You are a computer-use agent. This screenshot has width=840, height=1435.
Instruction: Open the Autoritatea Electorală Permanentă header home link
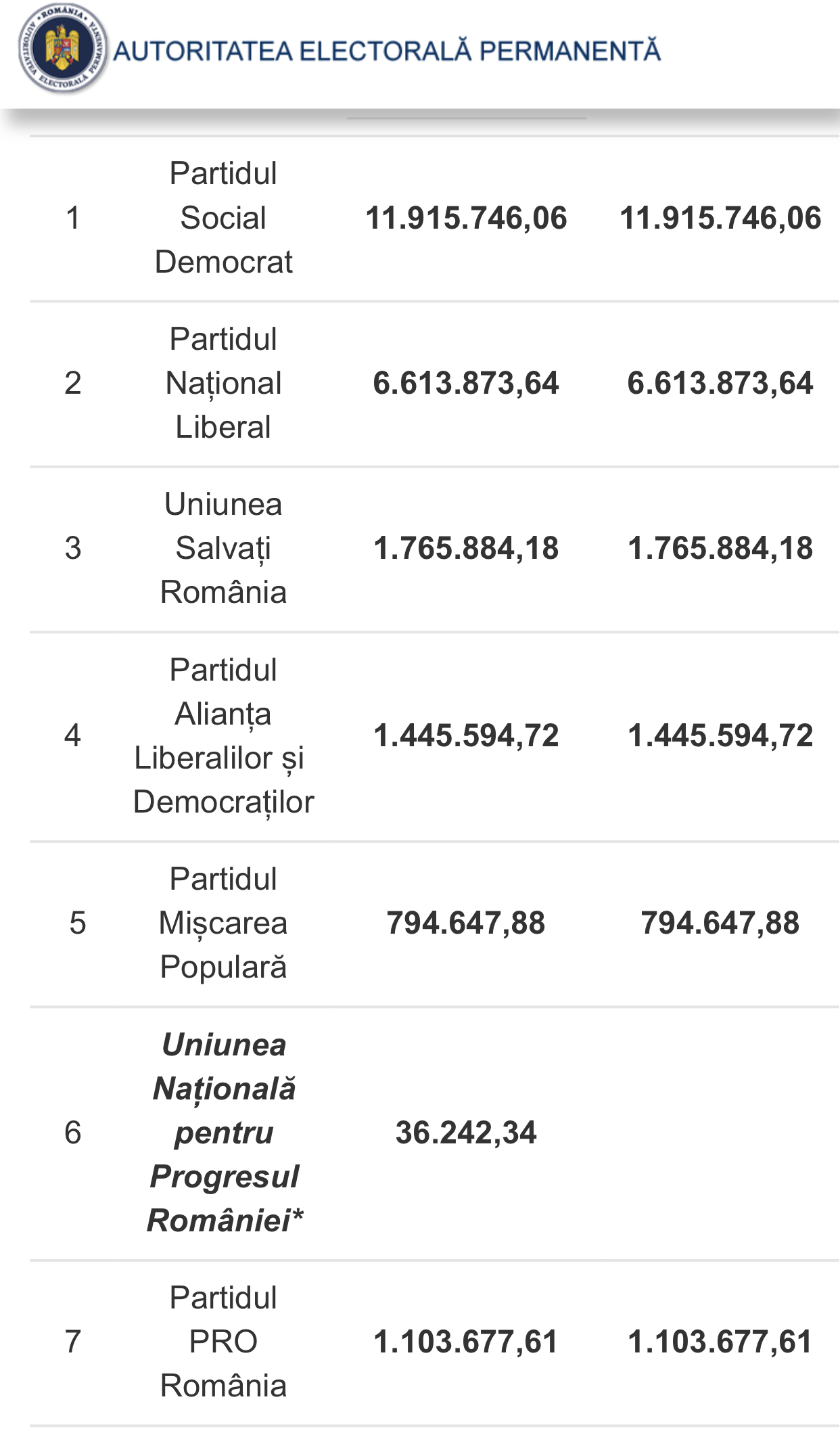[340, 49]
